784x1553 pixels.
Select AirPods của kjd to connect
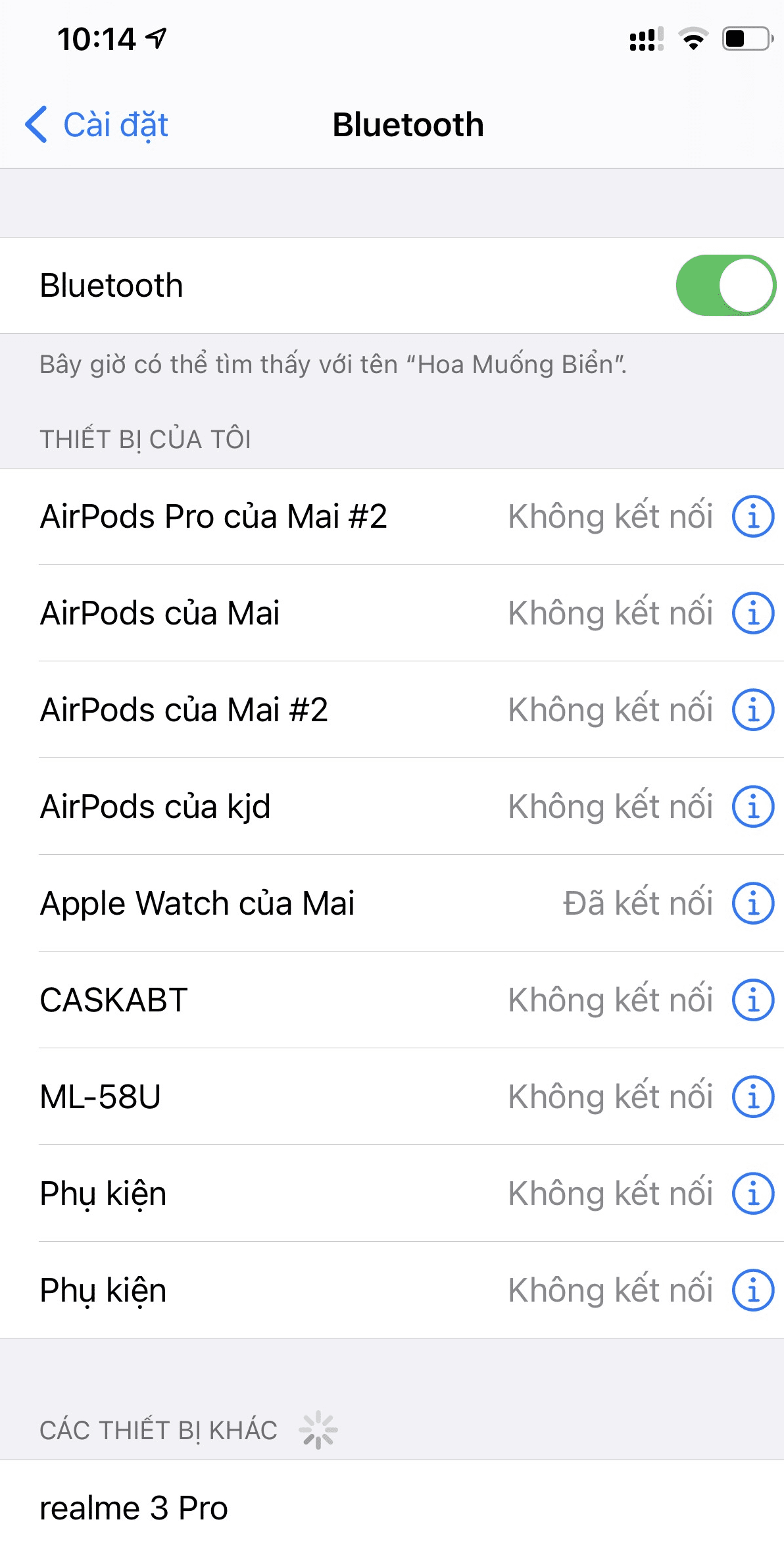[263, 805]
